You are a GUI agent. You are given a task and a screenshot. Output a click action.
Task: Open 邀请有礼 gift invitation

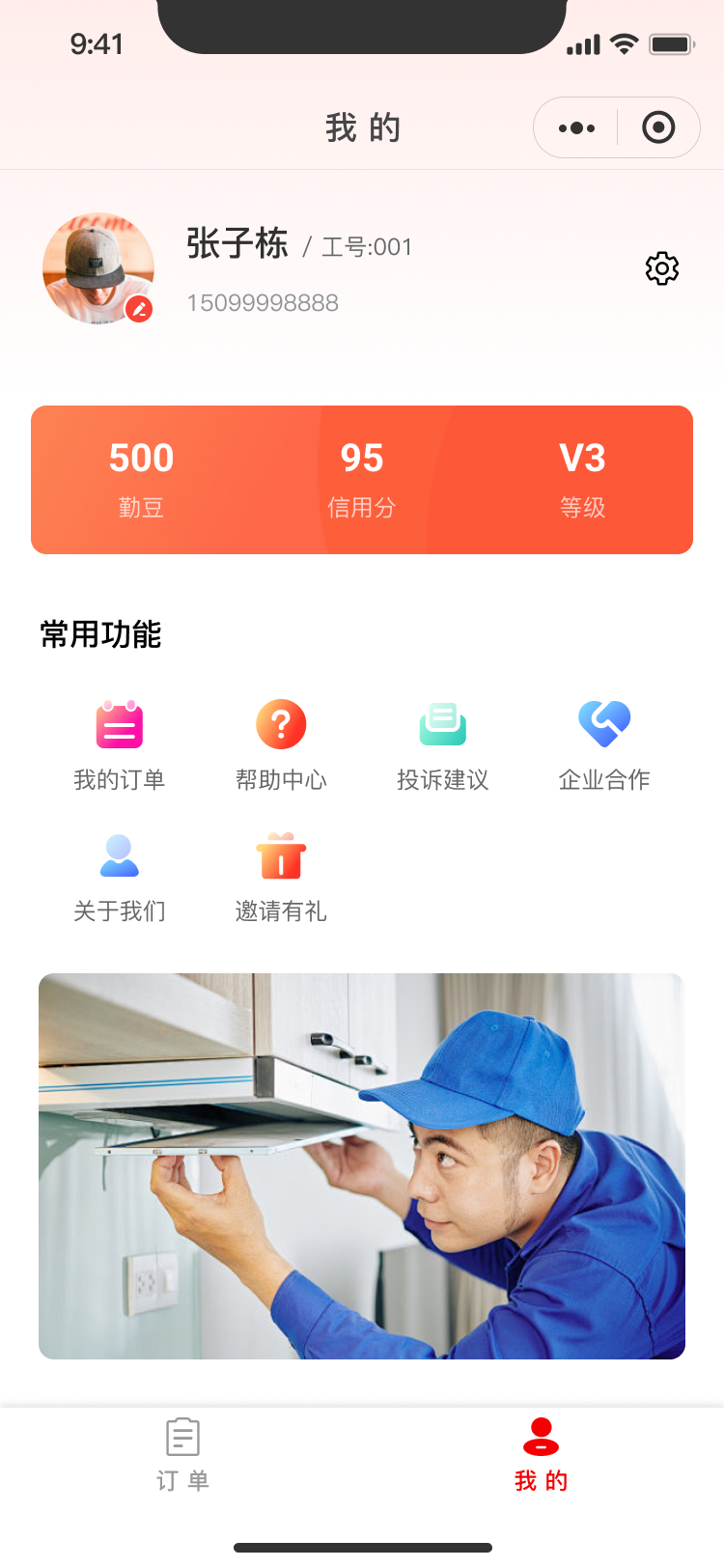pos(281,877)
